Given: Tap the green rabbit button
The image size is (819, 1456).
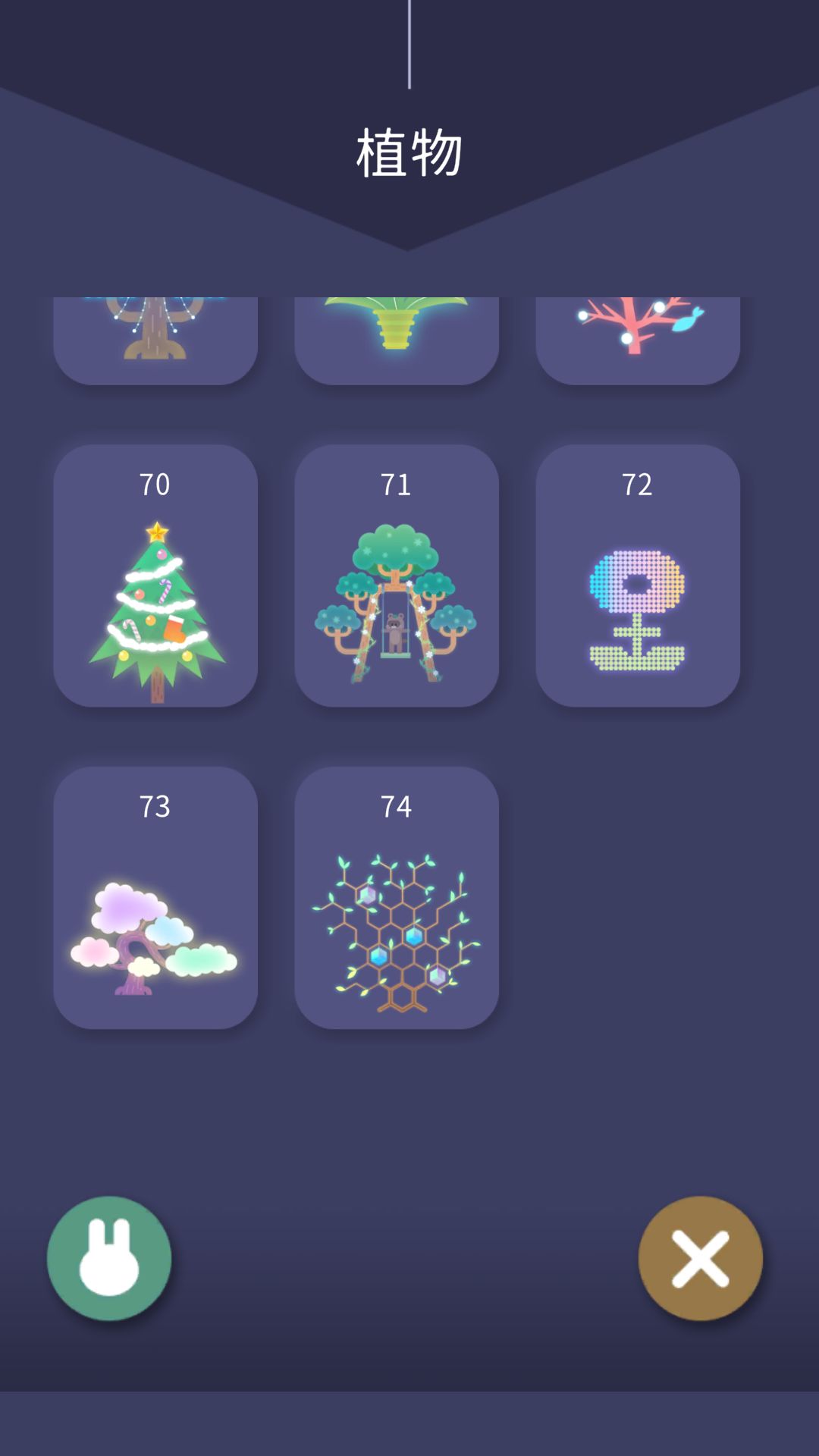Looking at the screenshot, I should (x=109, y=1258).
